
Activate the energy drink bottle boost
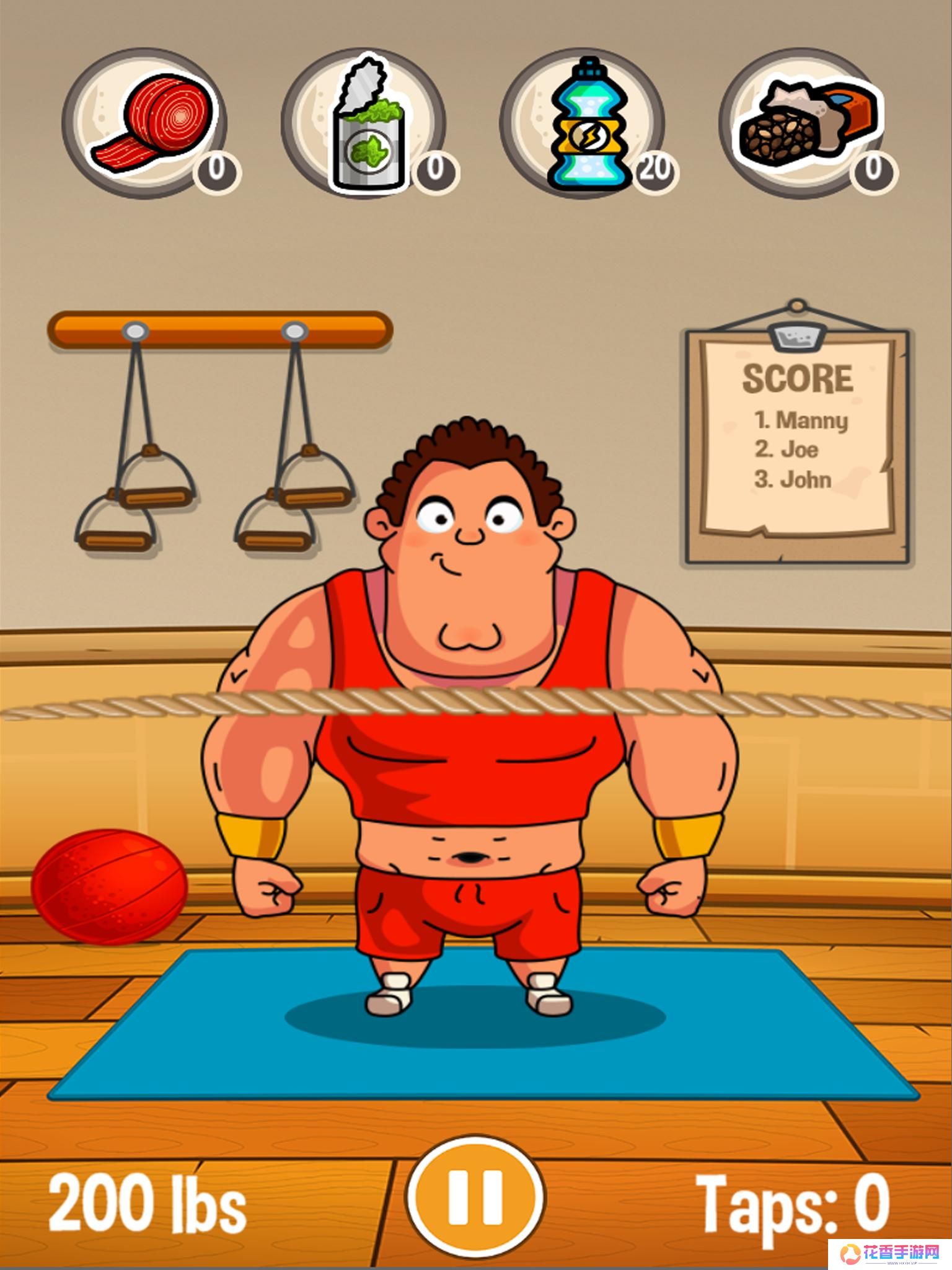[583, 124]
